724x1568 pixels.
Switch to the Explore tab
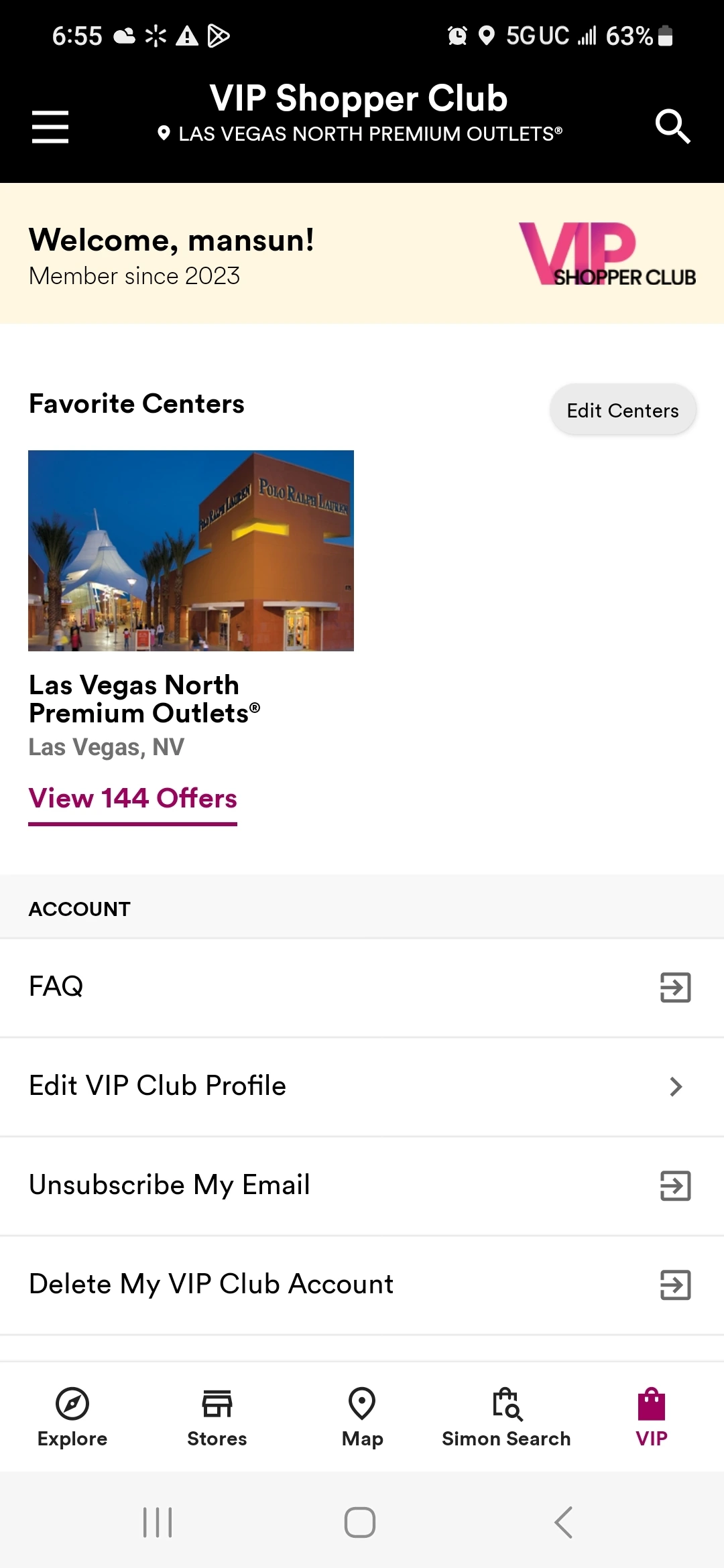[x=72, y=1417]
